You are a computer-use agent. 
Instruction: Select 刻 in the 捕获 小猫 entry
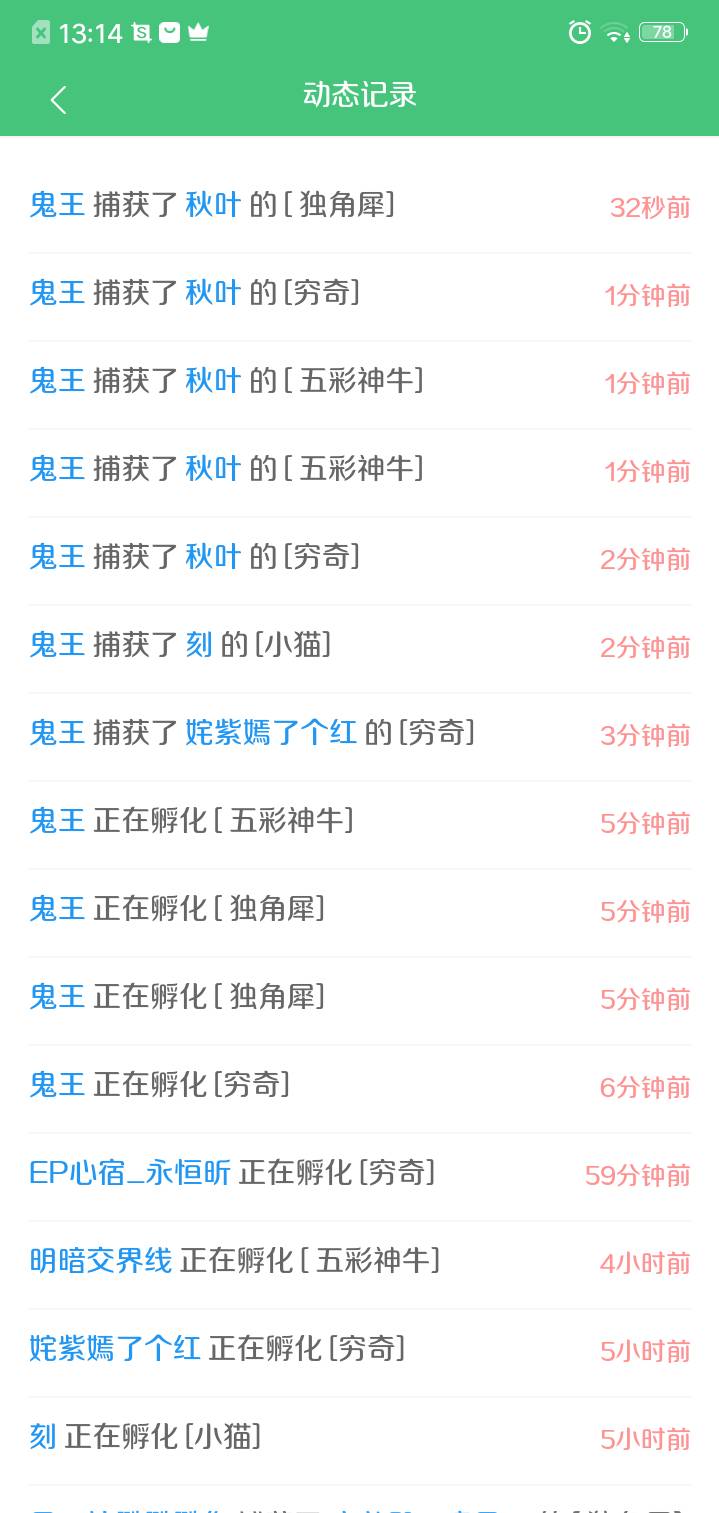pos(199,645)
